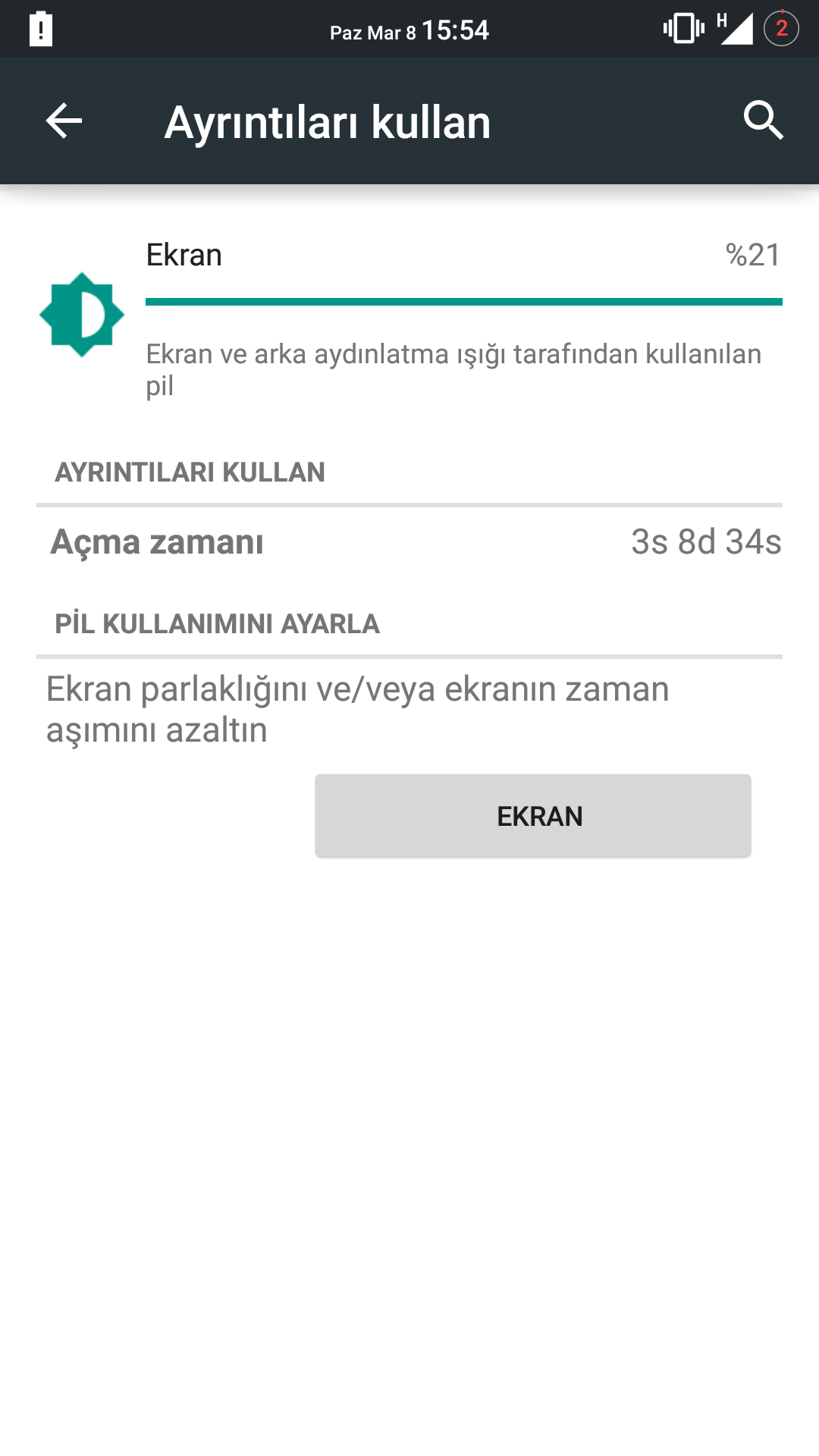This screenshot has height=1456, width=819.
Task: Open search with the magnifier icon
Action: click(x=763, y=121)
